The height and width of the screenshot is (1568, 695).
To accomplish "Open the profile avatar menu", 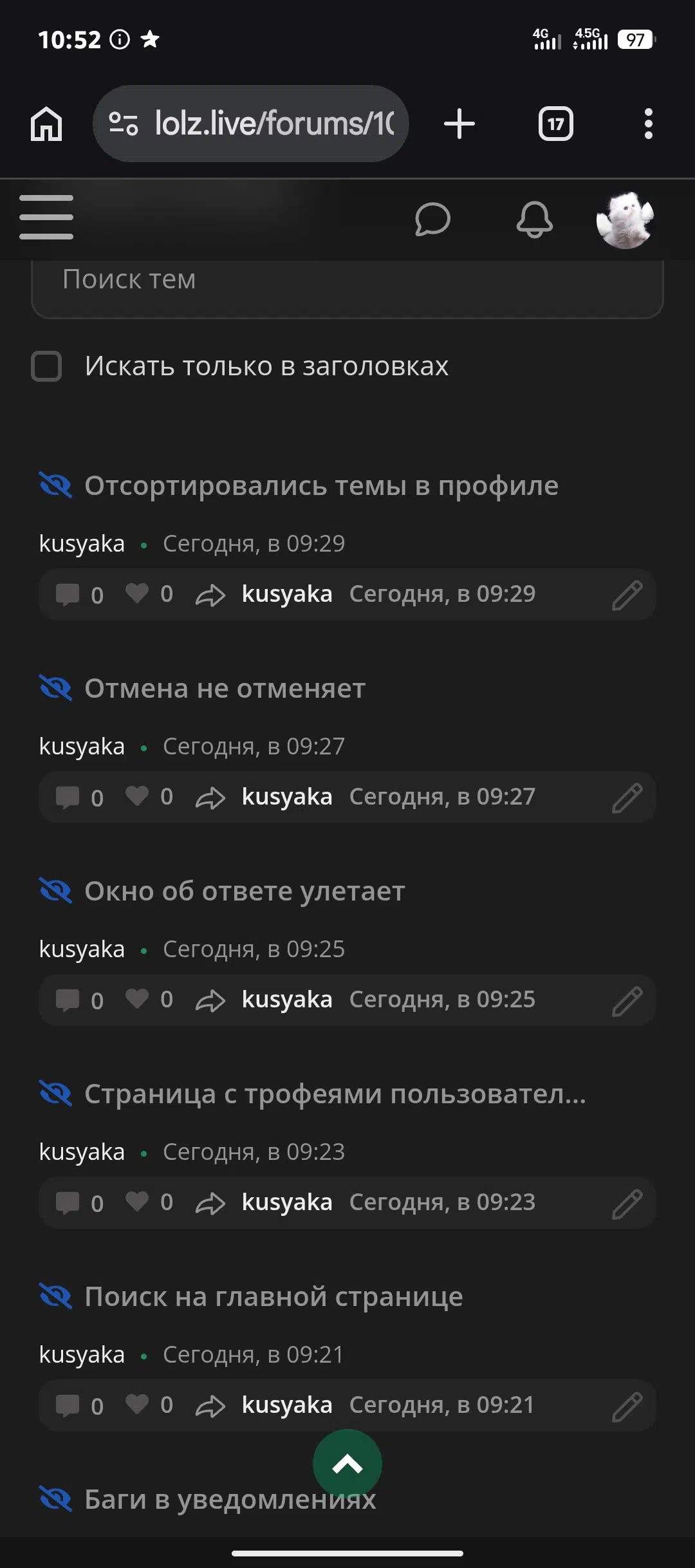I will tap(625, 219).
